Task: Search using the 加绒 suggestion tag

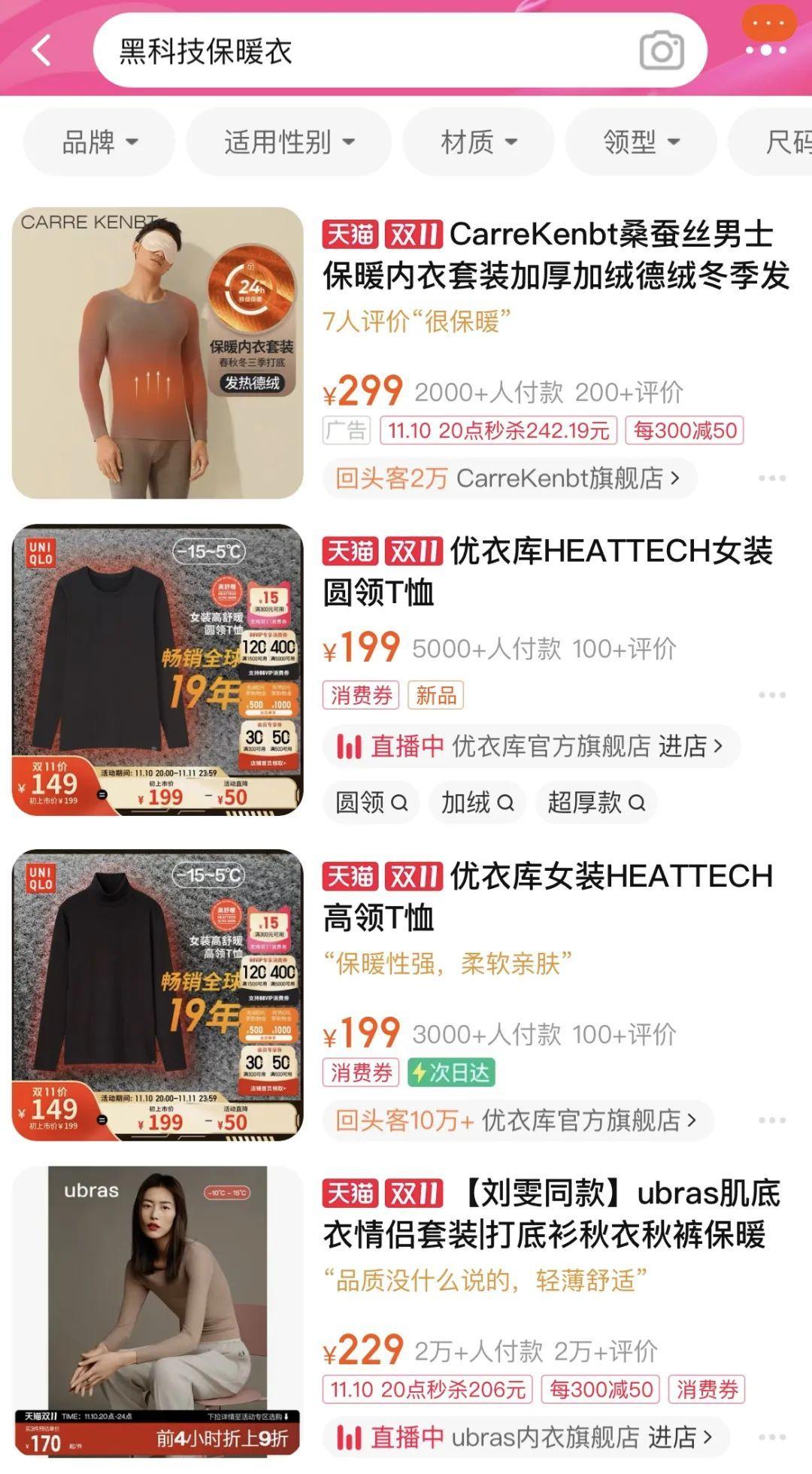Action: coord(478,802)
